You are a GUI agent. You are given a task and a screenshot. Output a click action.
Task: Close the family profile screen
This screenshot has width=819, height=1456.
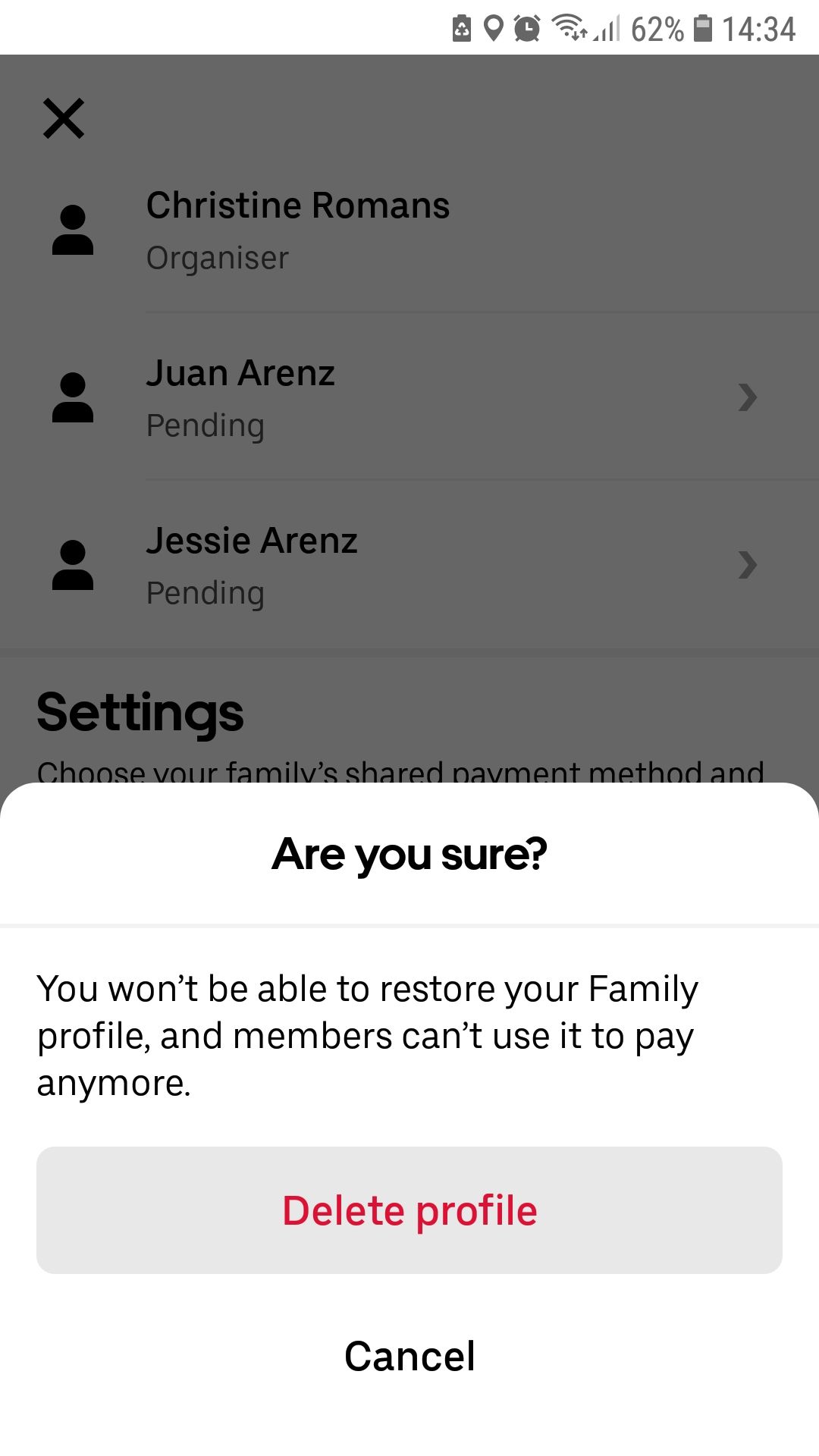(64, 118)
